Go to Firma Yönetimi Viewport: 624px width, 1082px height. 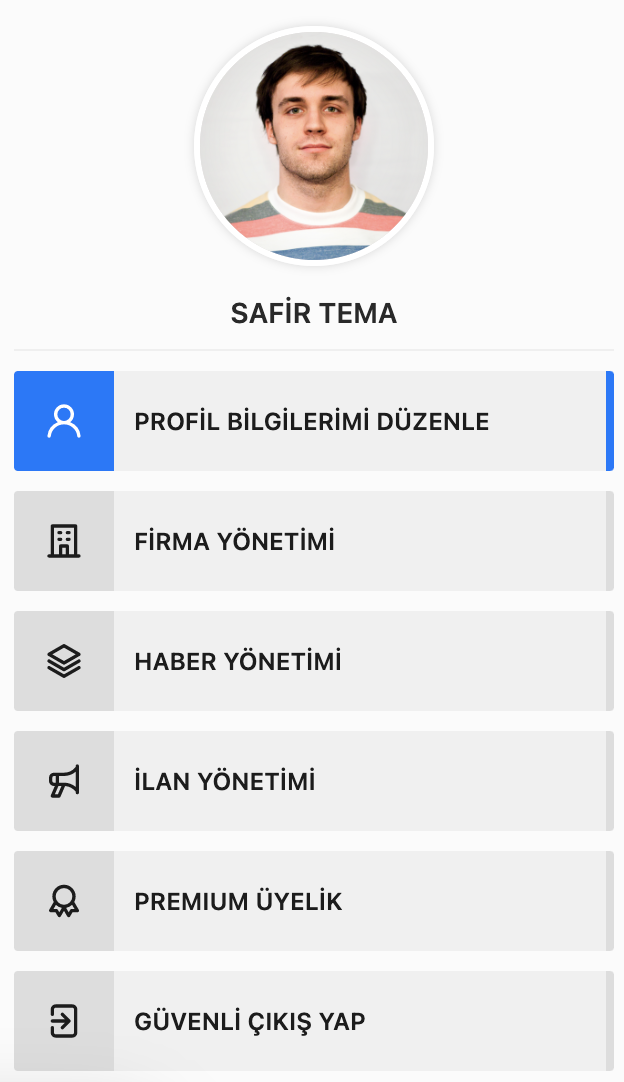(x=313, y=541)
